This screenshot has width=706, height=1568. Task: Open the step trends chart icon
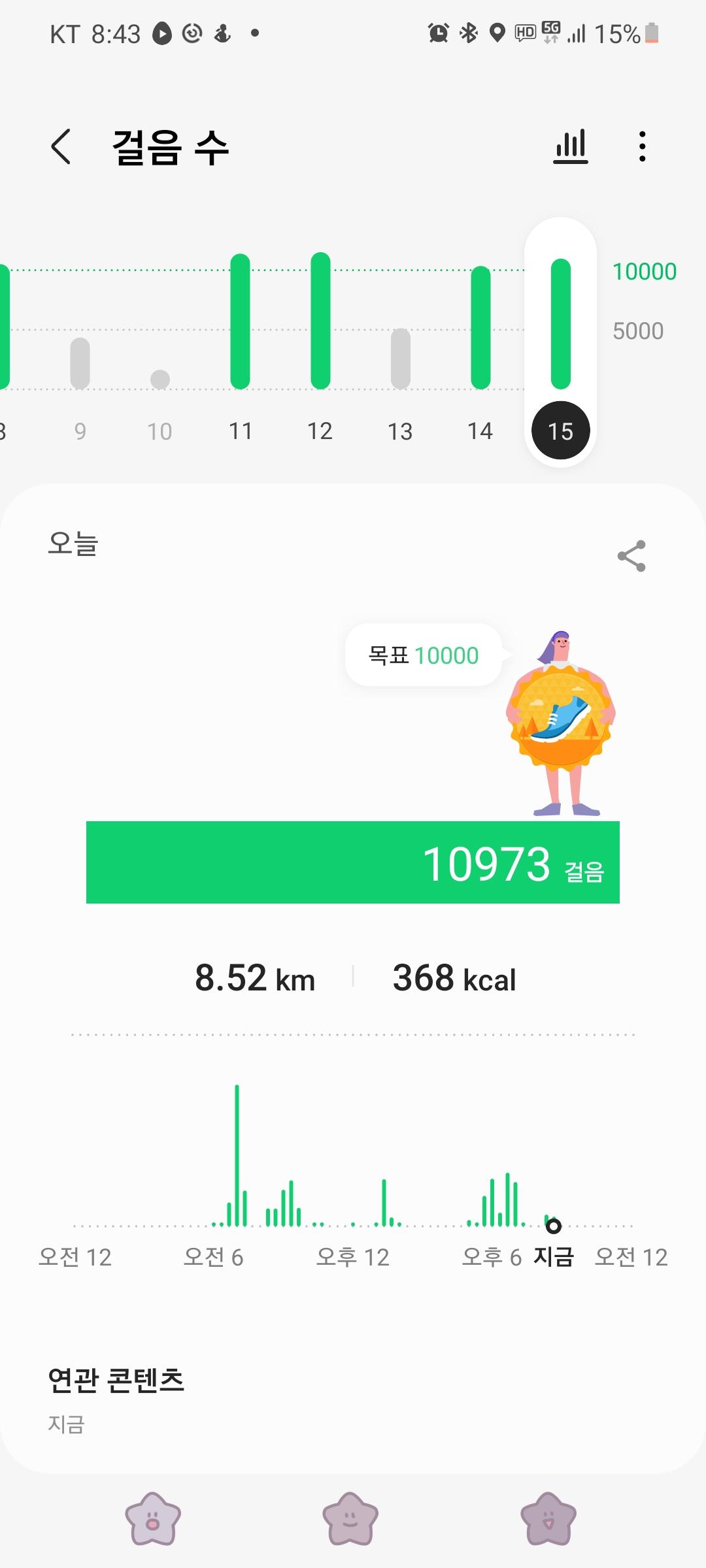point(571,146)
